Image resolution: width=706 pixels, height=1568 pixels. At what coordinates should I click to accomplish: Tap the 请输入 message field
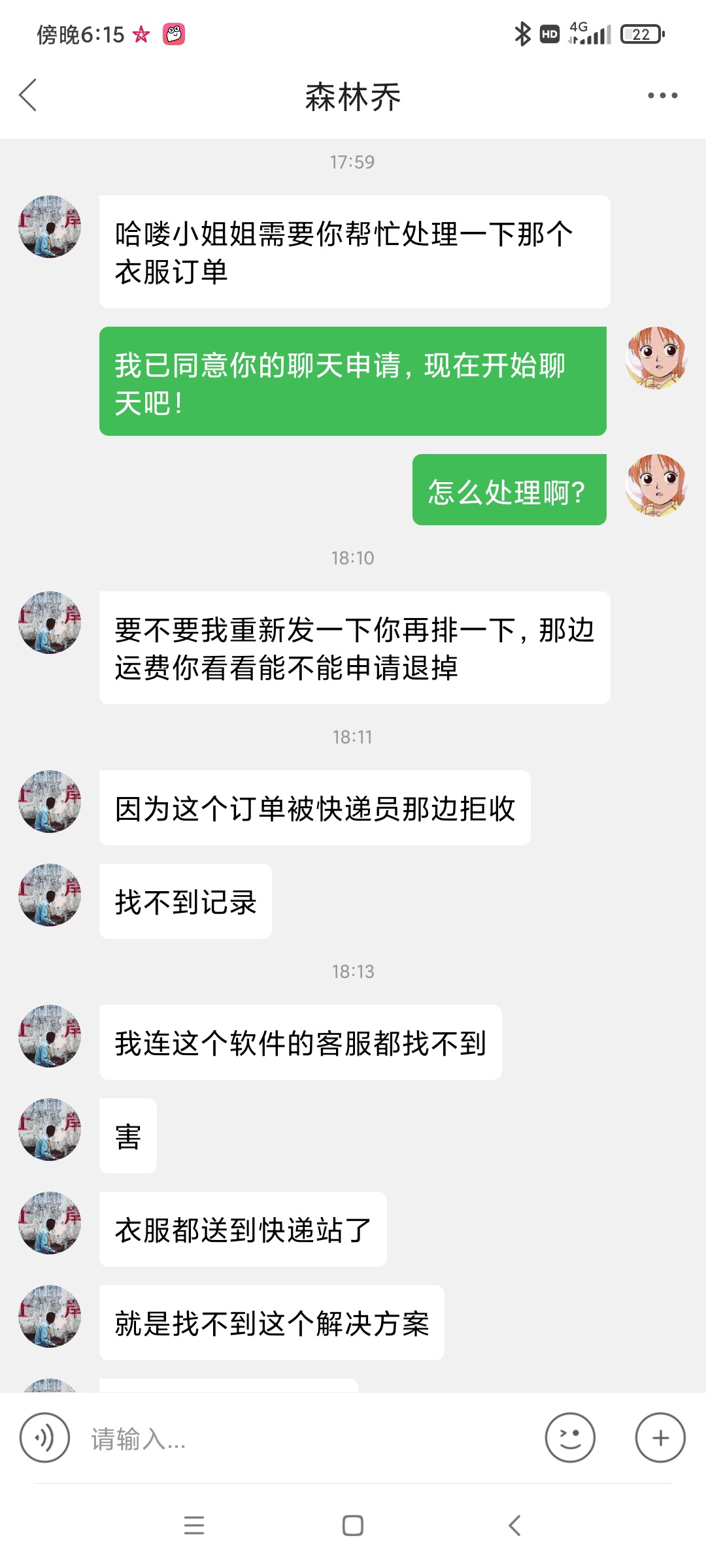point(307,1438)
